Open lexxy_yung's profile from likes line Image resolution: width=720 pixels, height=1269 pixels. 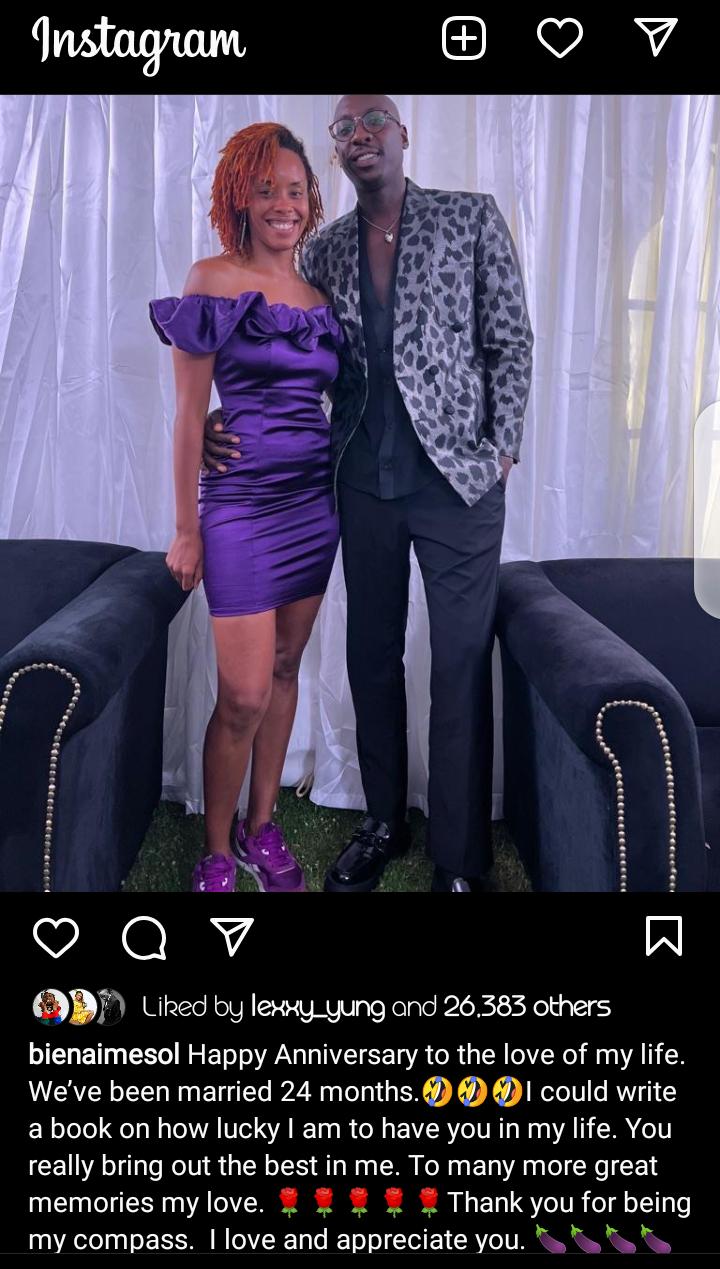tap(317, 1007)
